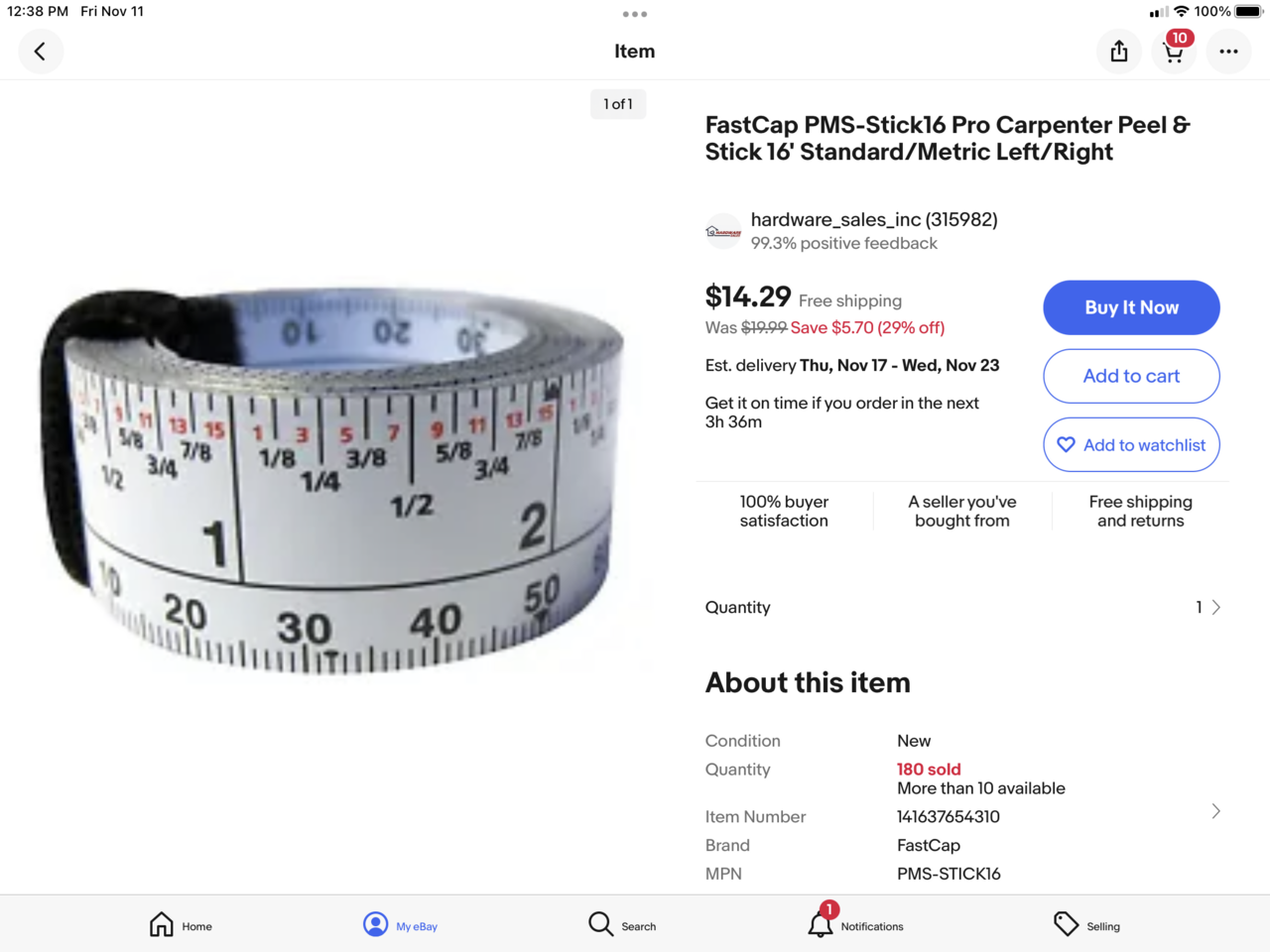
Task: Add the item to cart
Action: pyautogui.click(x=1131, y=376)
